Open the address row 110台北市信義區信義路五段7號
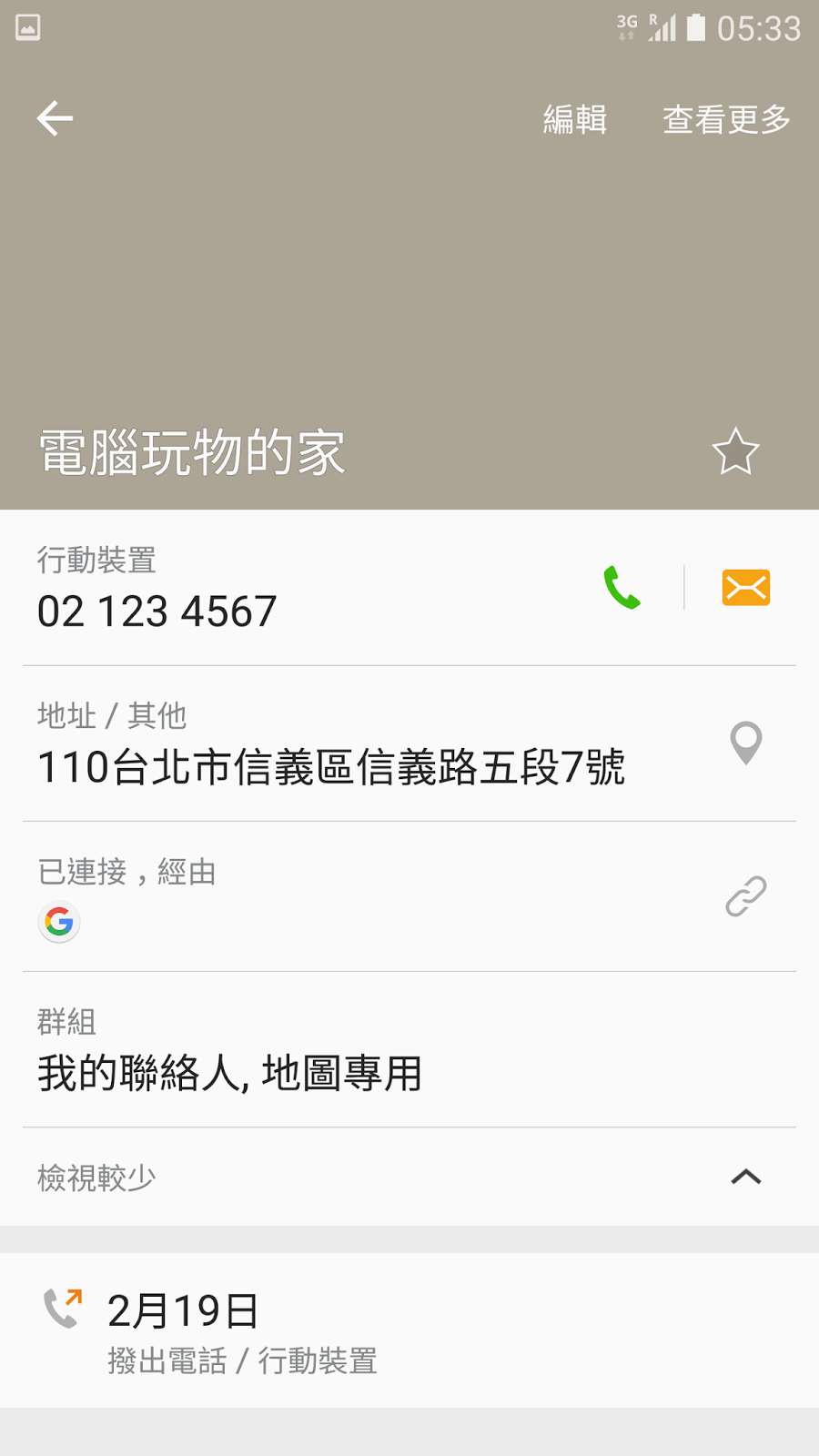 pos(409,743)
